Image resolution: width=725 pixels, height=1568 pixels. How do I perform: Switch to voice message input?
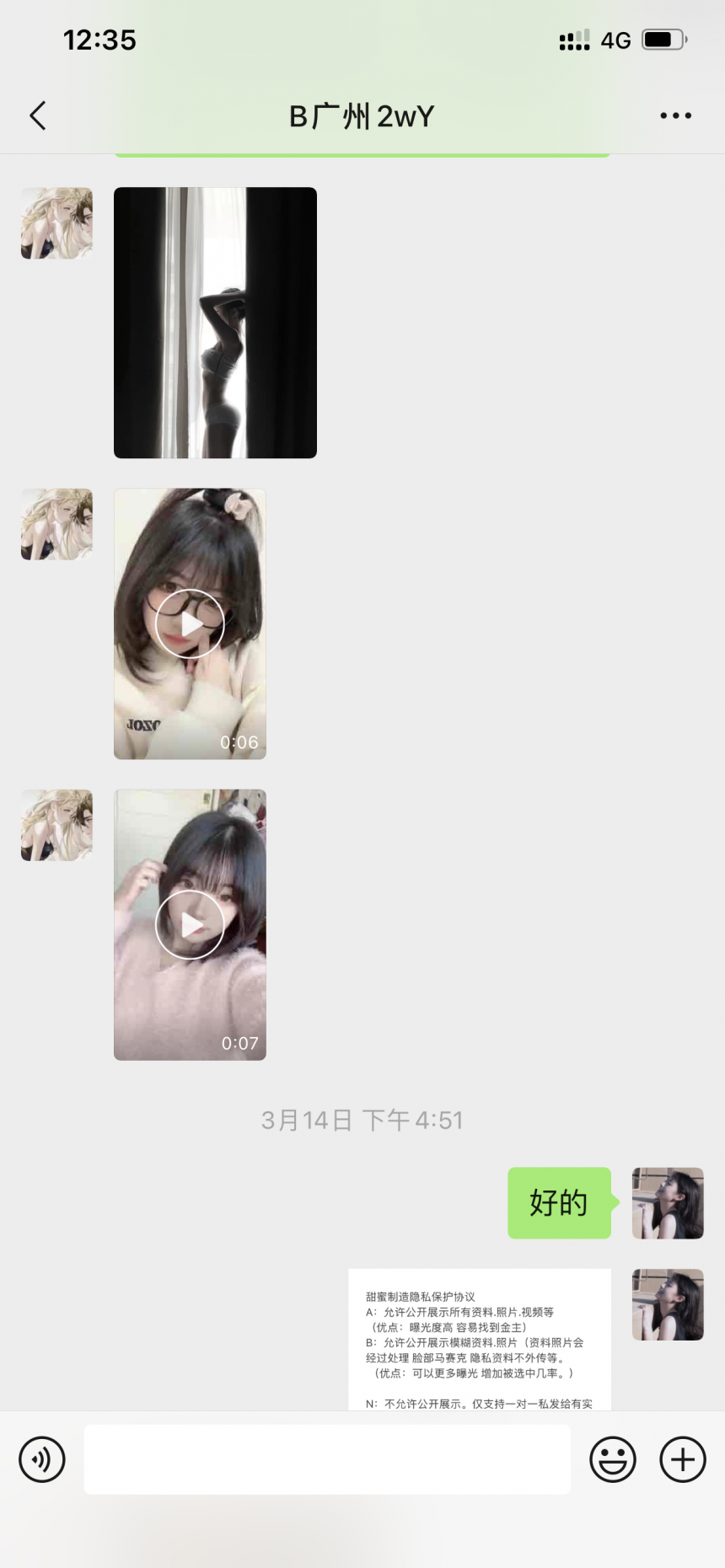pyautogui.click(x=42, y=1459)
